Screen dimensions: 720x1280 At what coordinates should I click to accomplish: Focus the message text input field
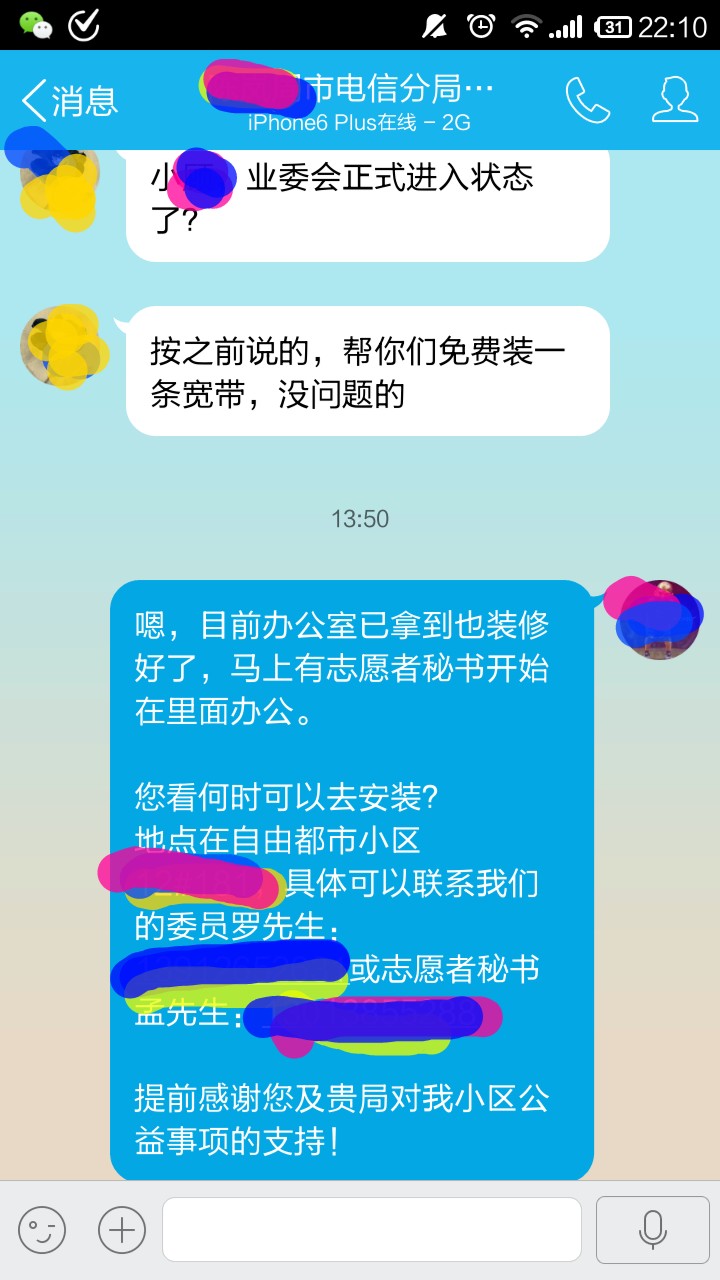pyautogui.click(x=372, y=1229)
